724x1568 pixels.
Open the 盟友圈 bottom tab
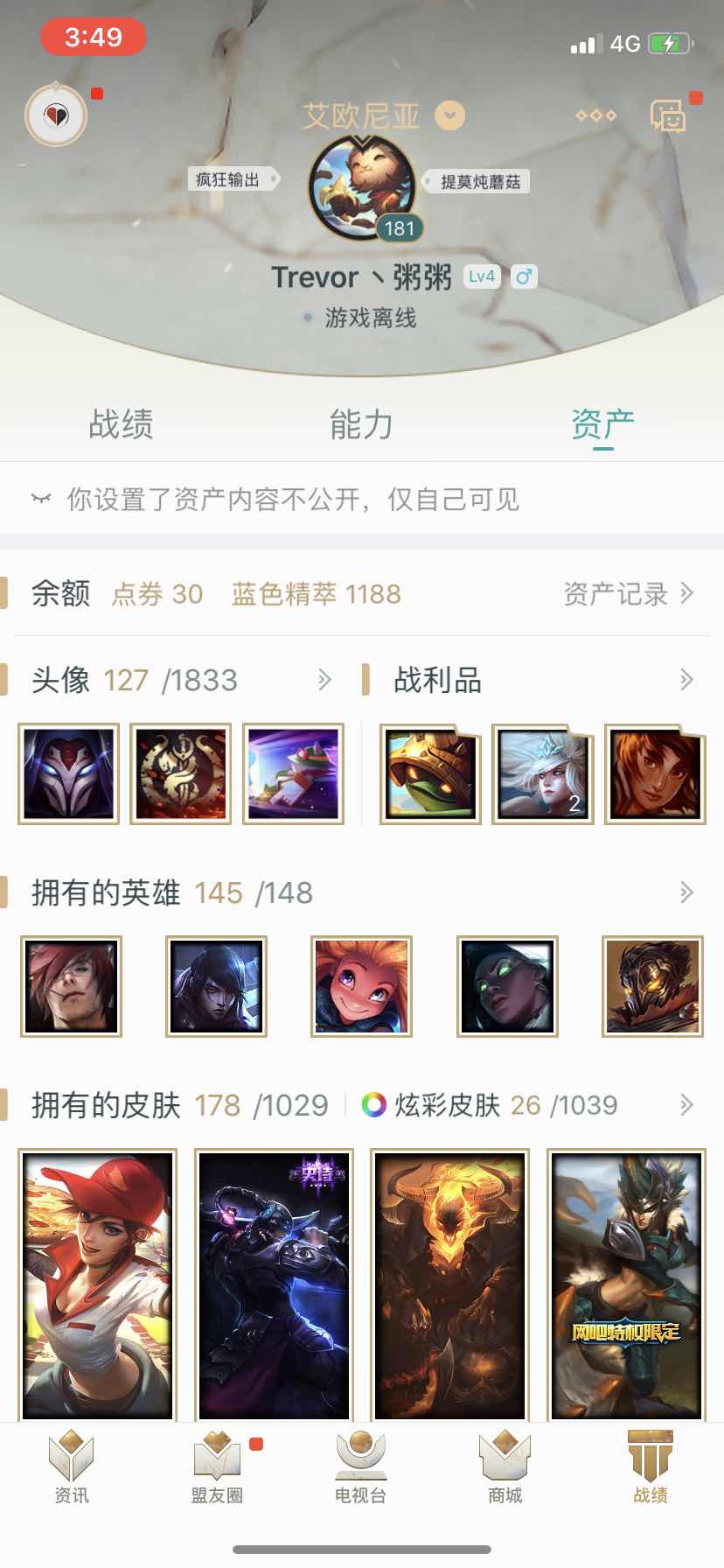[217, 1467]
